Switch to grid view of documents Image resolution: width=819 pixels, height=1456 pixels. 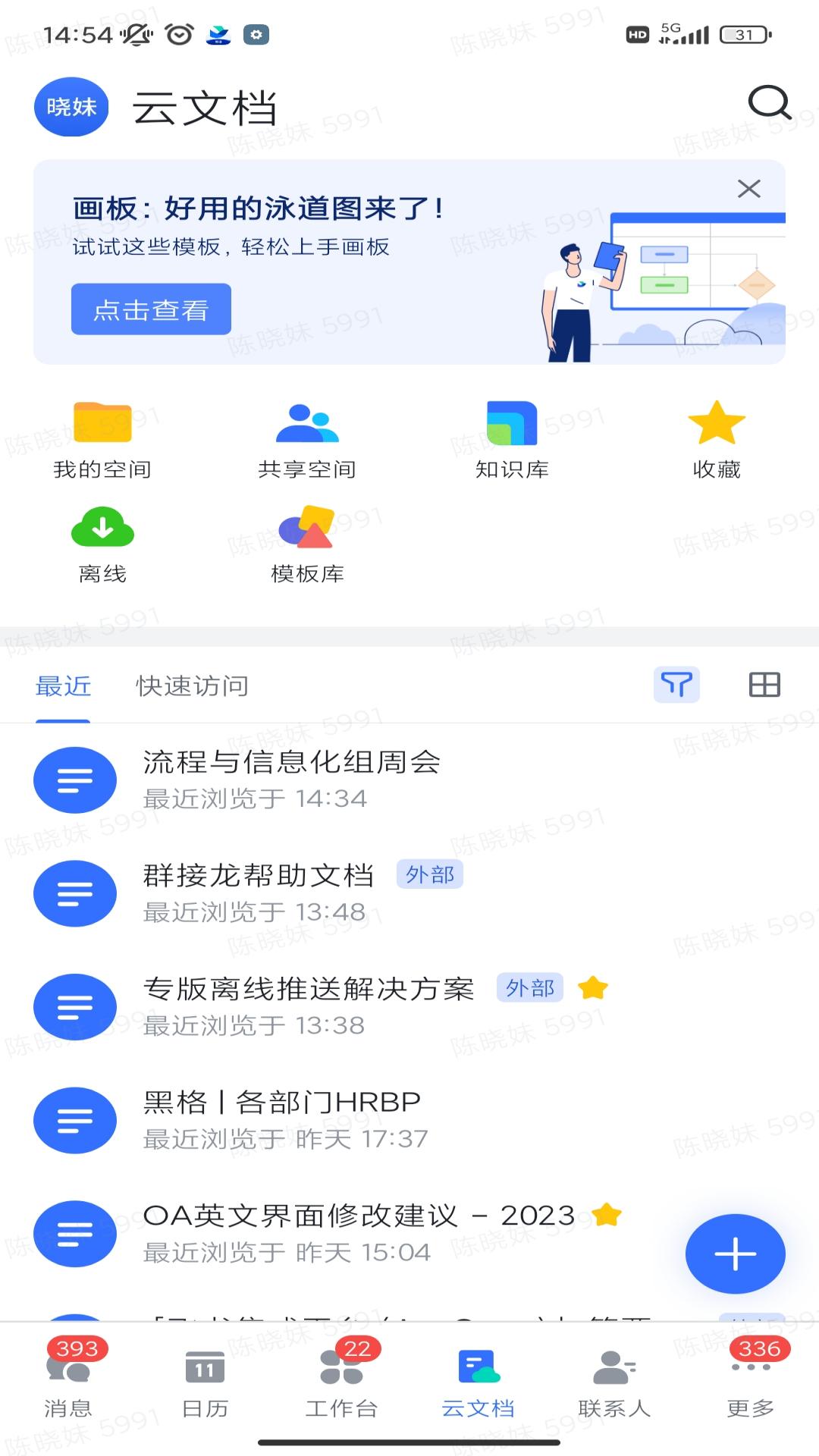point(764,685)
